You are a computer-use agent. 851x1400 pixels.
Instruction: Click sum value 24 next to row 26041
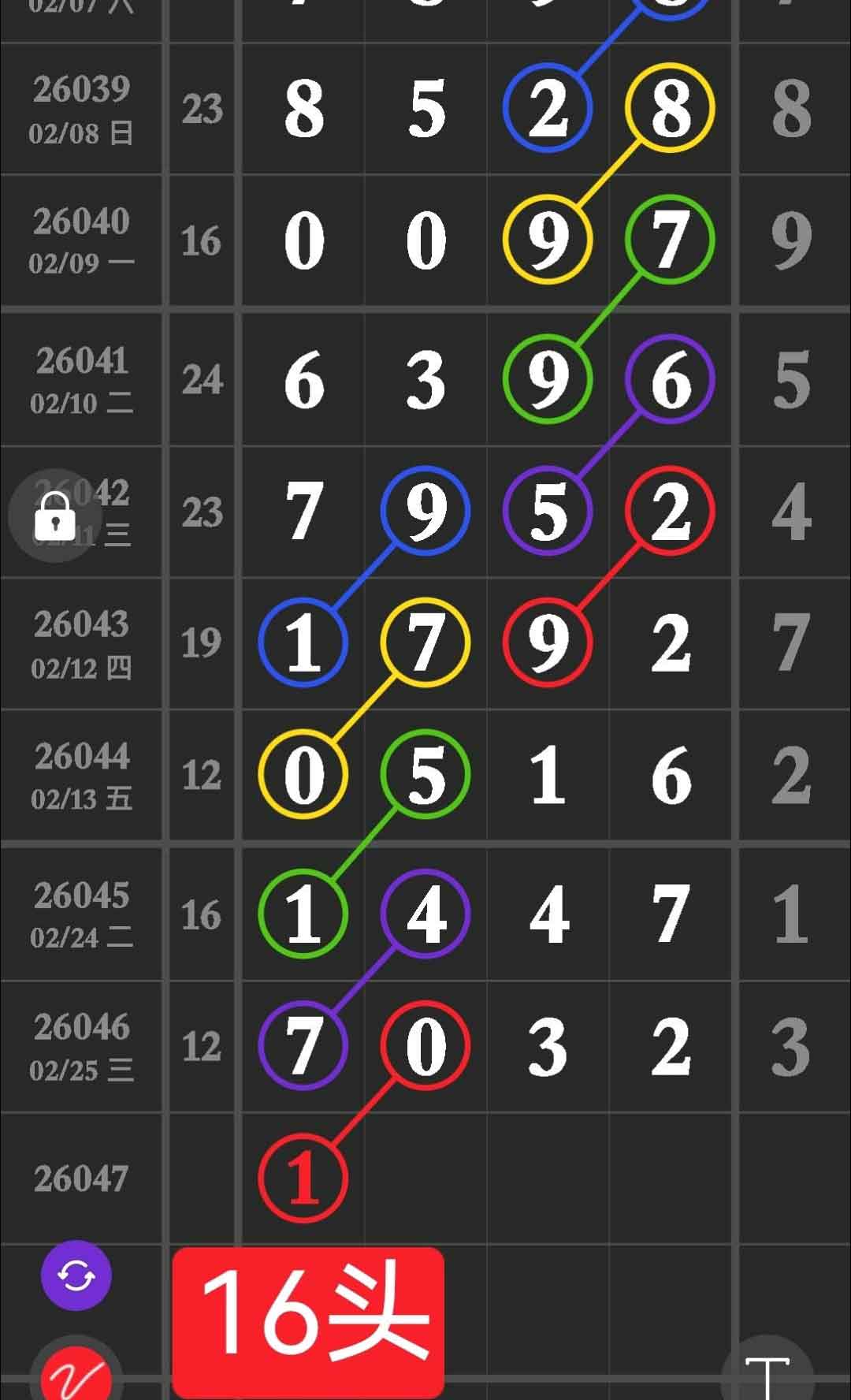[203, 380]
